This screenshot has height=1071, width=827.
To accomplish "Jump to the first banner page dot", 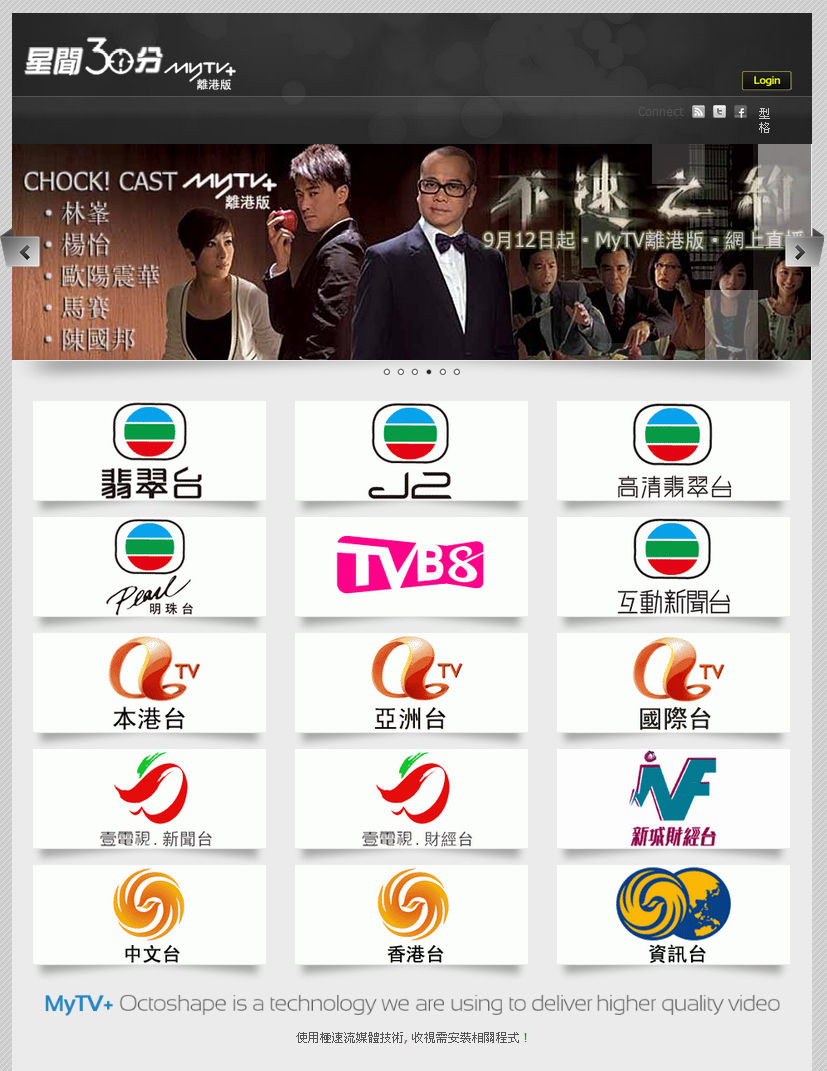I will click(387, 372).
